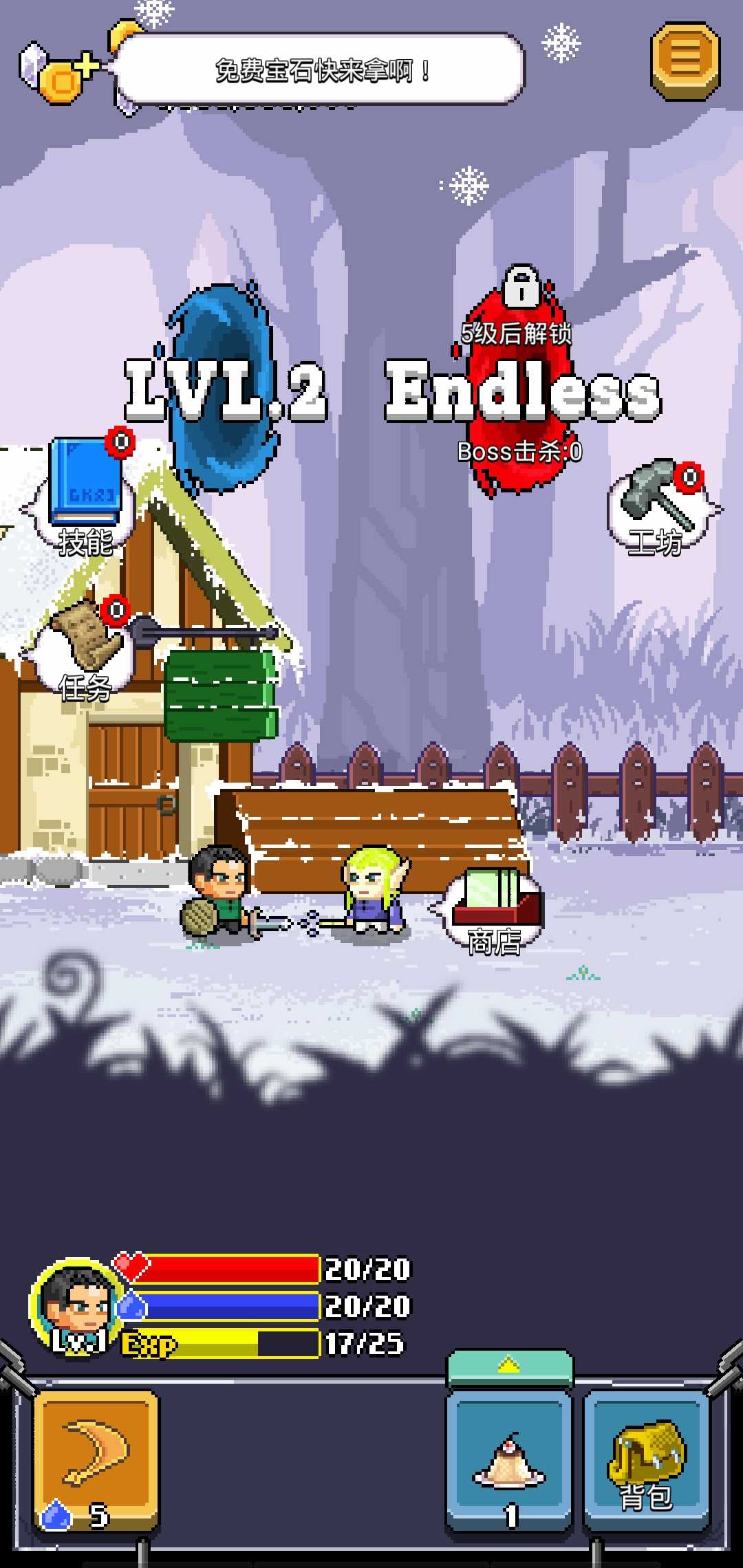Enter the blue LVL.2 portal

tap(224, 389)
